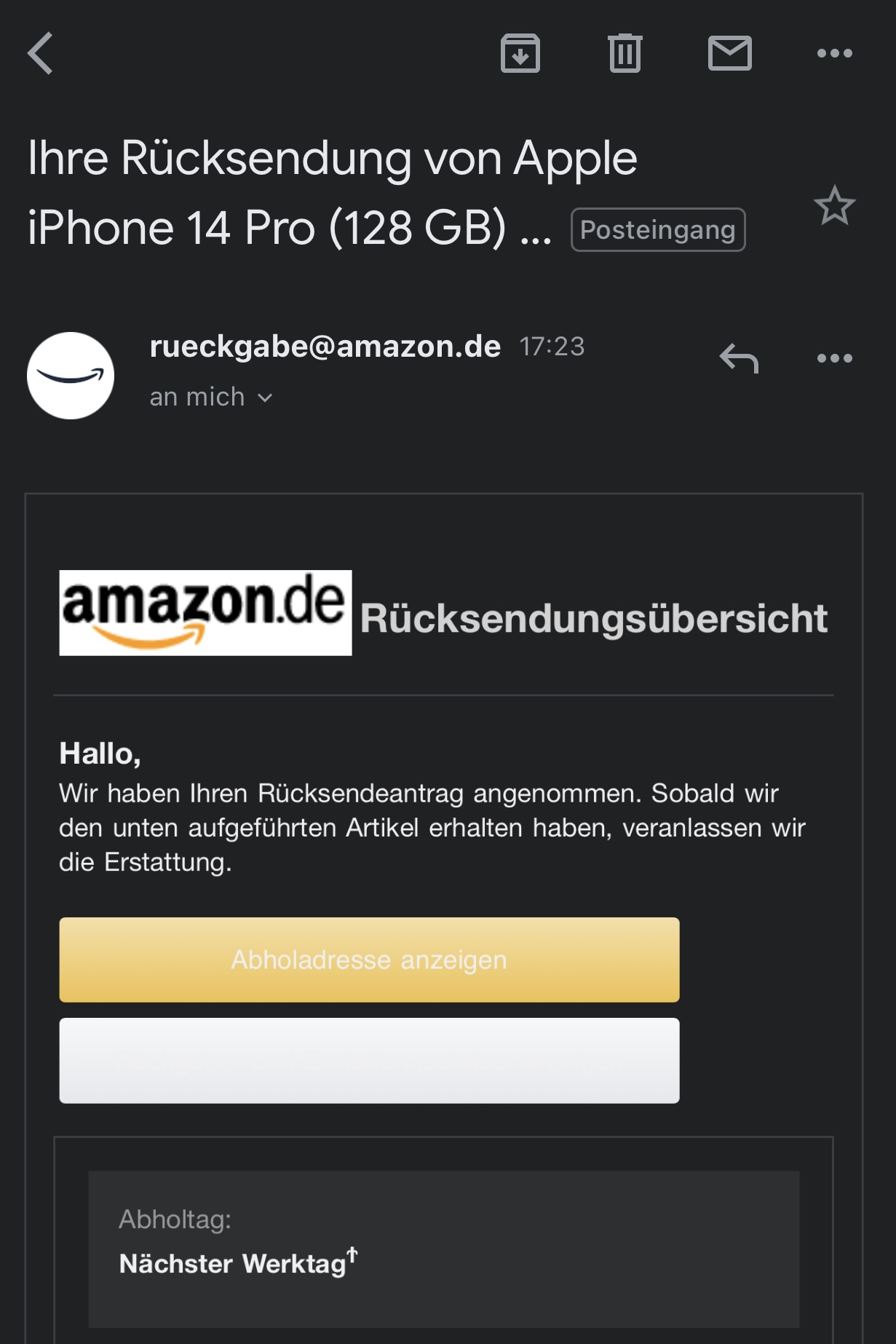
Task: Reply to rueckgabe@amazon.de
Action: point(739,358)
